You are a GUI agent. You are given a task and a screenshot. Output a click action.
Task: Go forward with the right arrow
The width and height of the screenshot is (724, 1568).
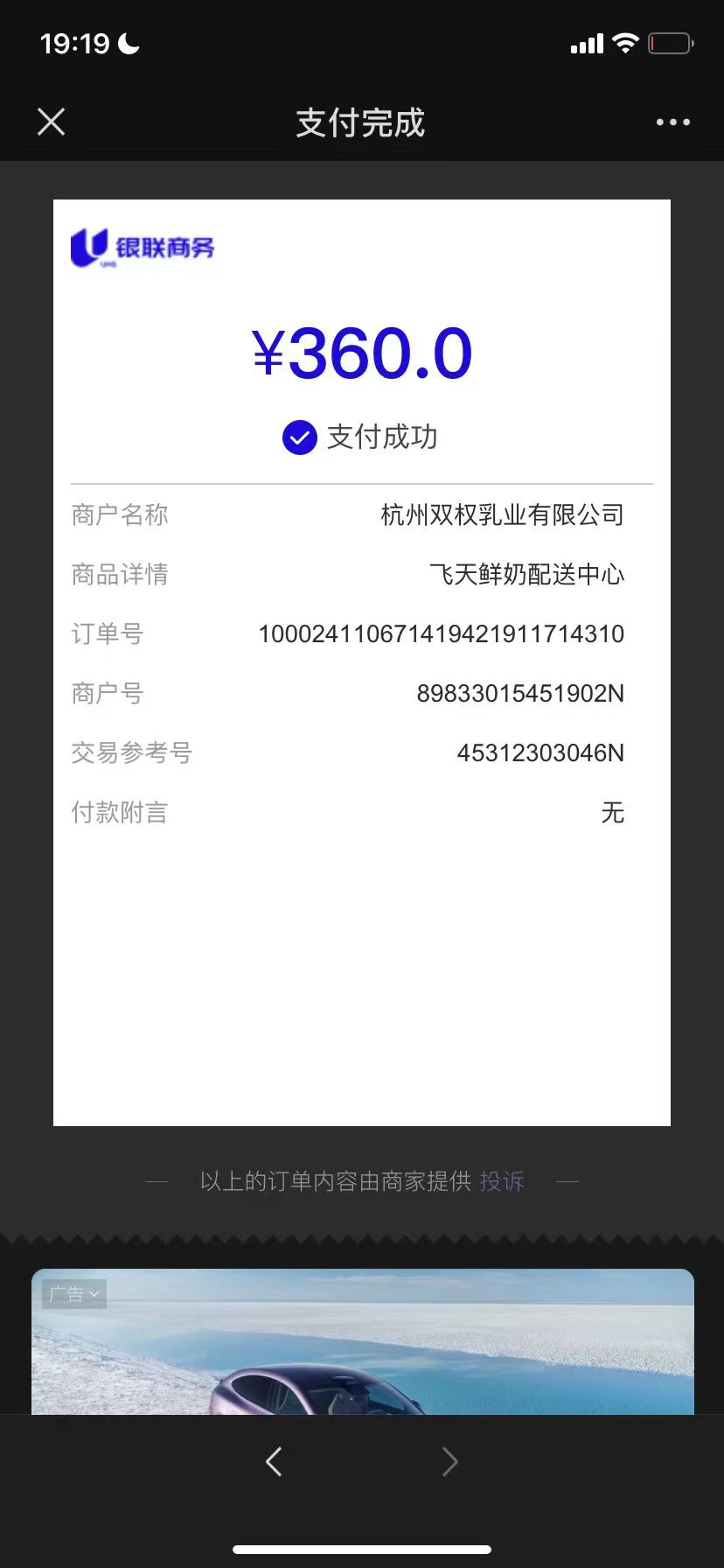coord(449,1461)
